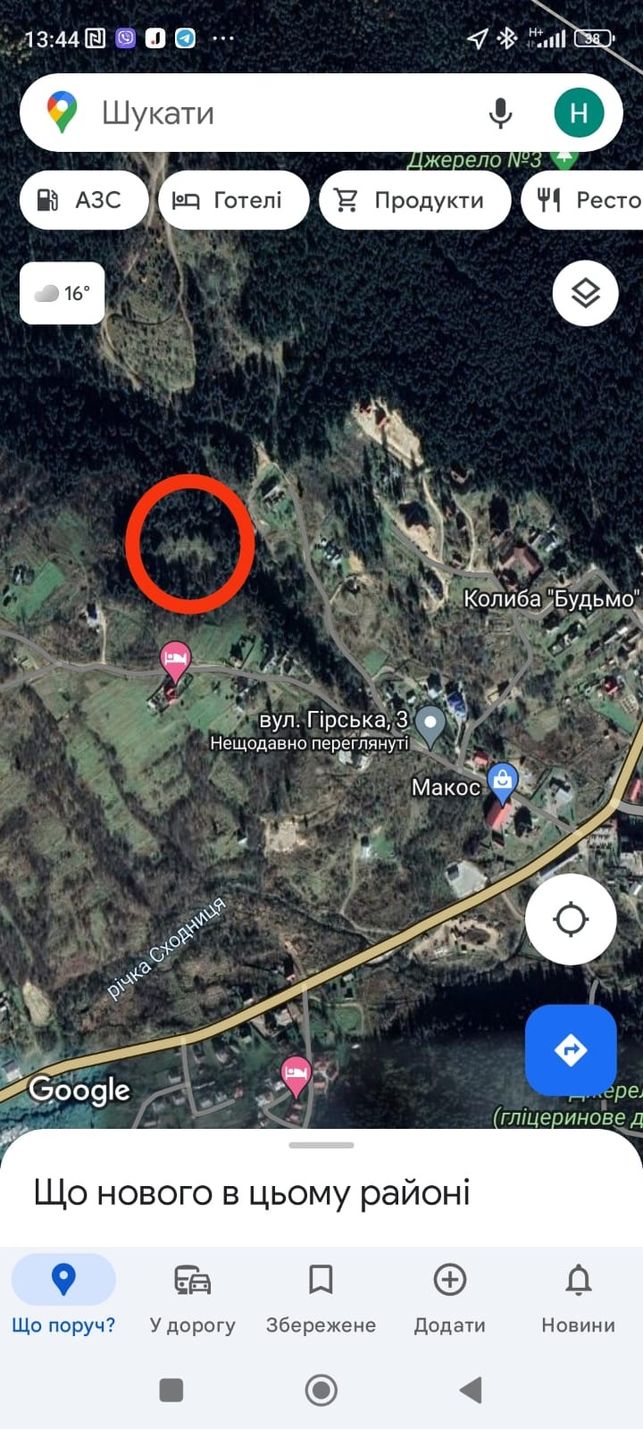Tap the Ресто chip
The width and height of the screenshot is (643, 1429).
click(583, 200)
